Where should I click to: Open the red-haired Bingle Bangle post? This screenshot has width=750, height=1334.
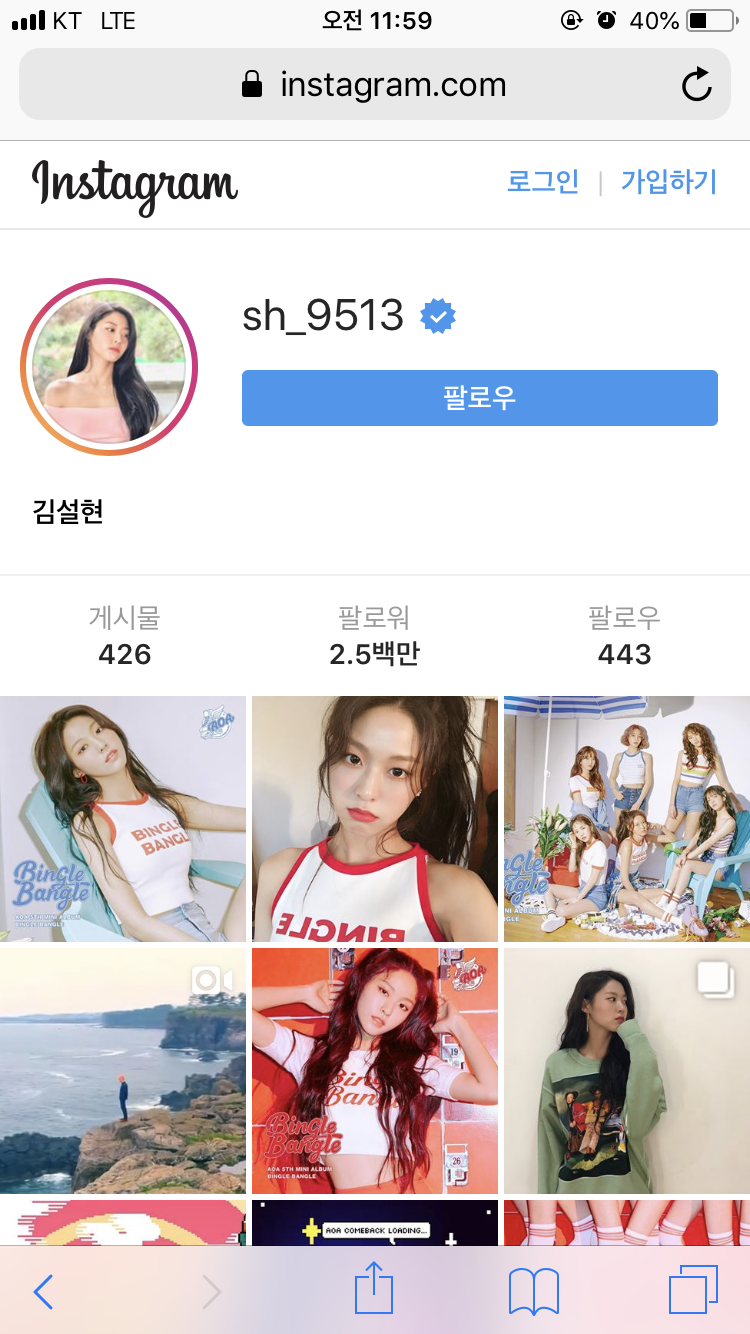point(374,1071)
